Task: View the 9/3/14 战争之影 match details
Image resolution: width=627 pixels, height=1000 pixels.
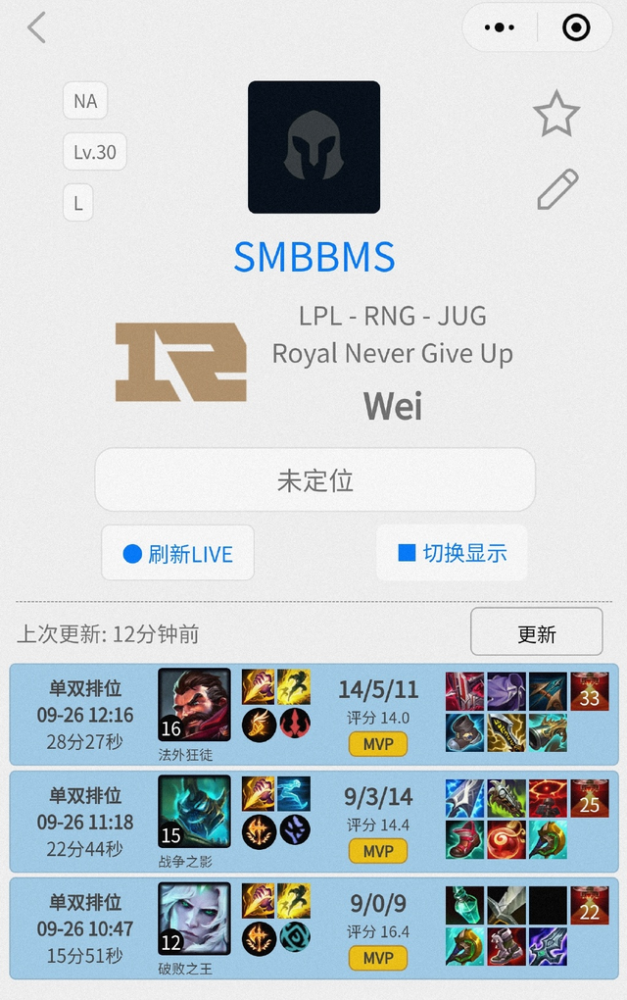Action: tap(313, 821)
